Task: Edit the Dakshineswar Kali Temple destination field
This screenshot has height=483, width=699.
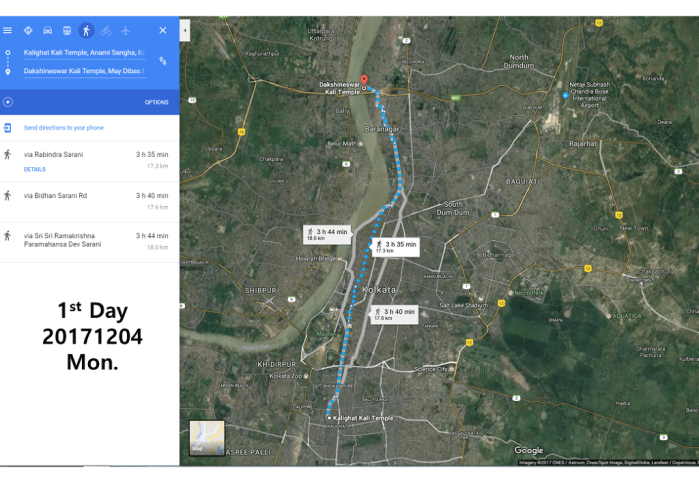Action: [x=84, y=71]
